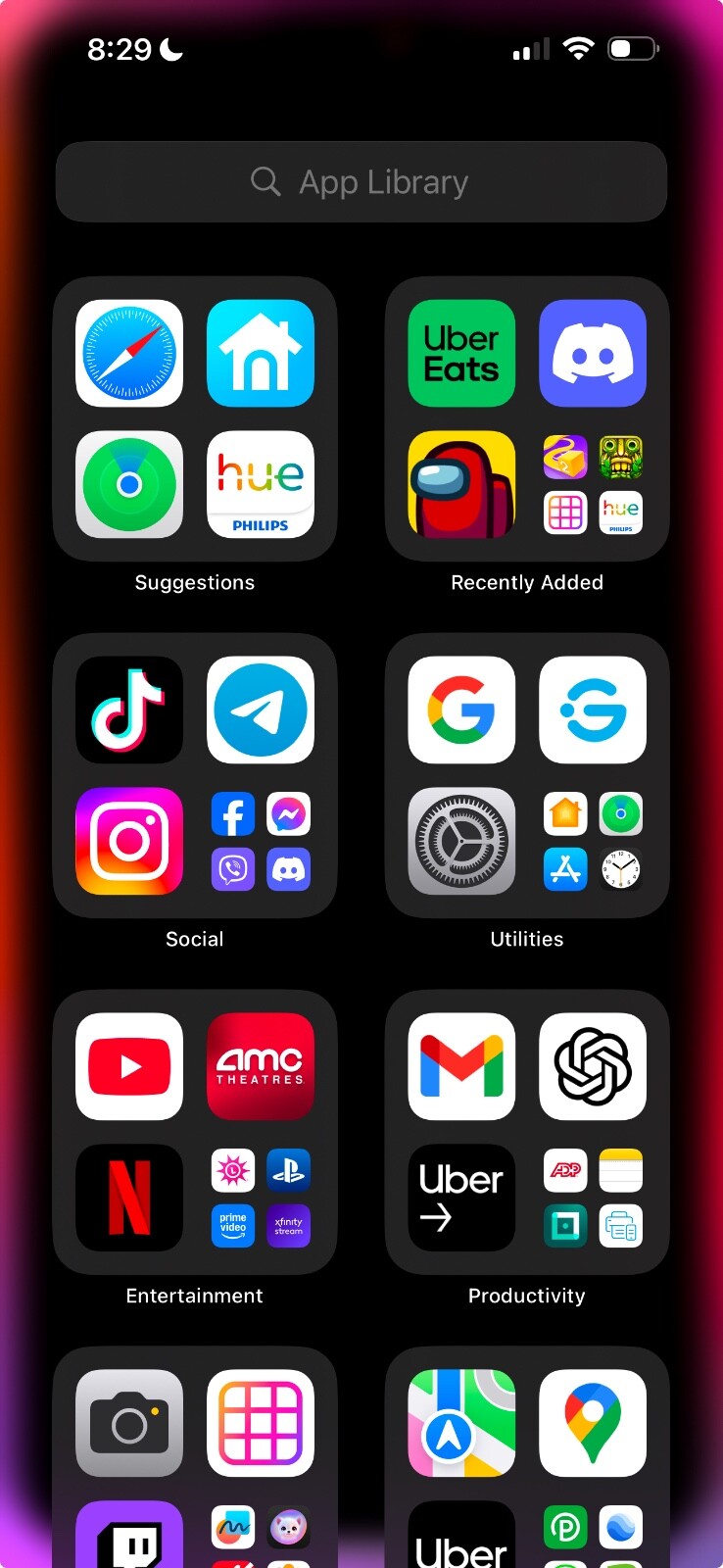Image resolution: width=723 pixels, height=1568 pixels.
Task: Launch YouTube in Entertainment
Action: point(128,1066)
